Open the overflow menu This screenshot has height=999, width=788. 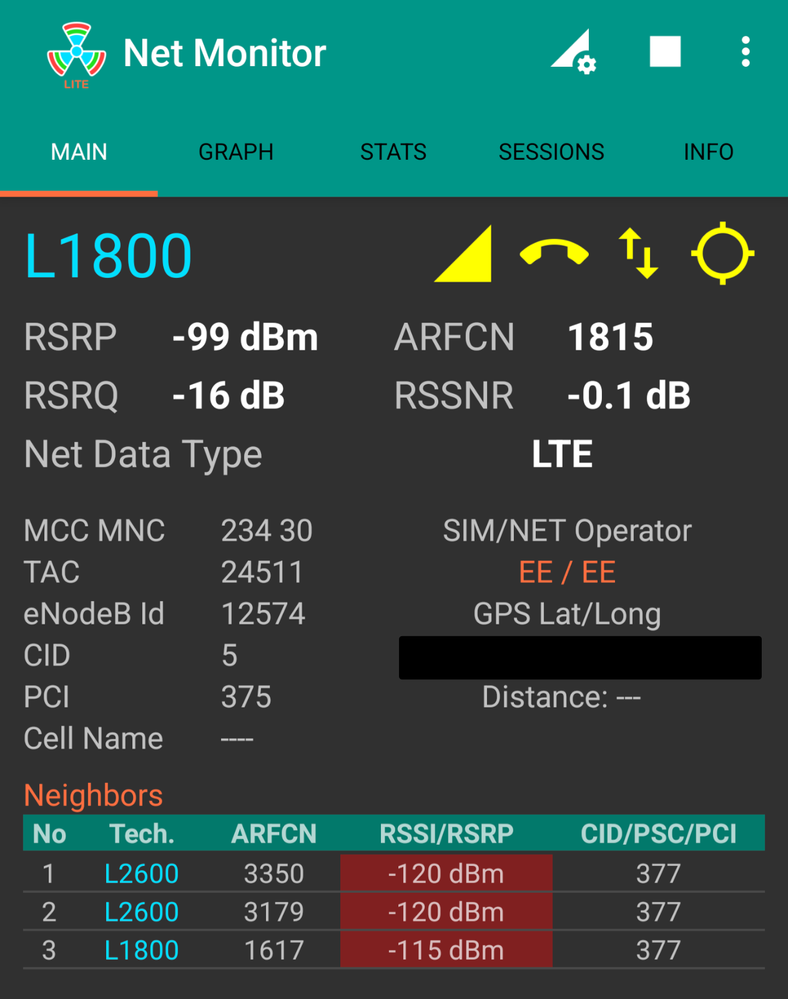click(745, 52)
